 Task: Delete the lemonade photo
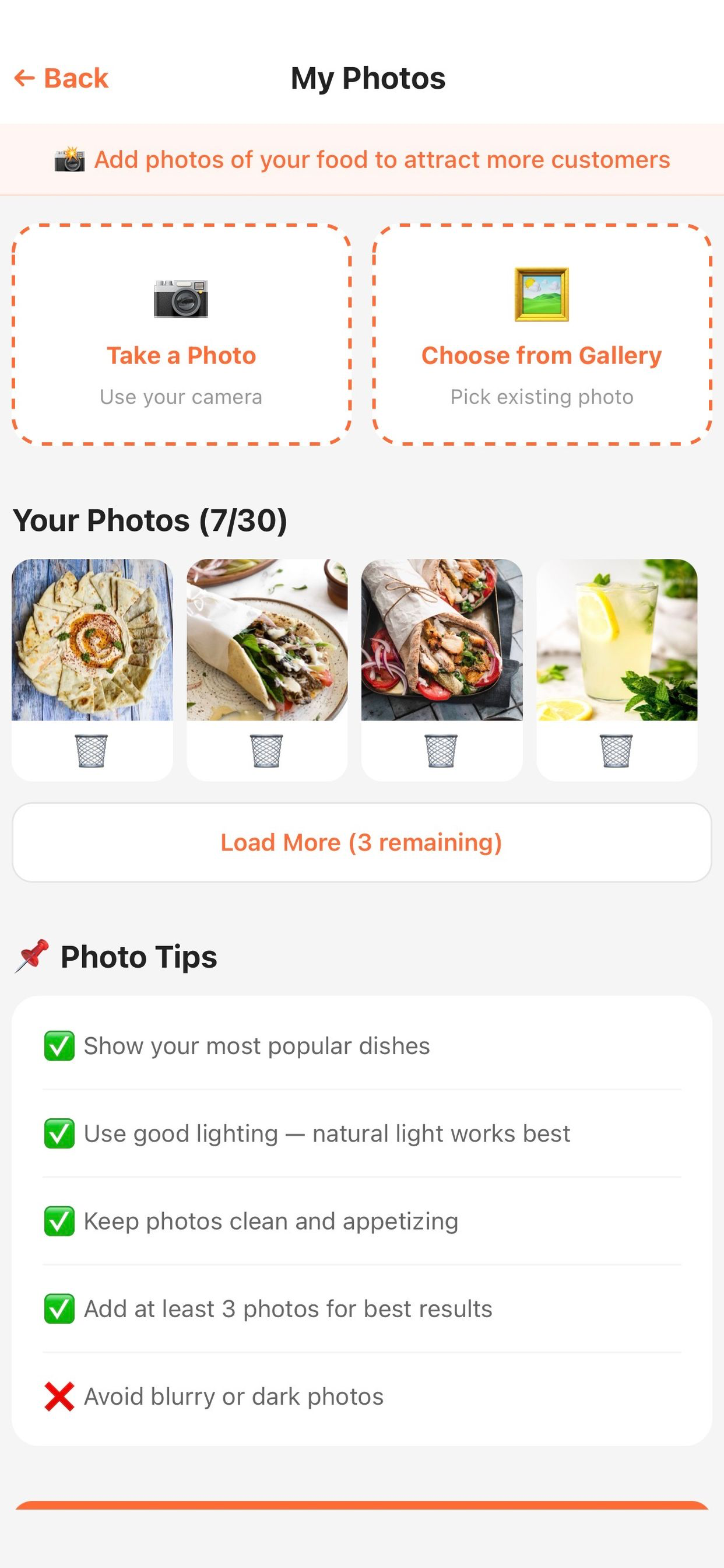pos(616,751)
